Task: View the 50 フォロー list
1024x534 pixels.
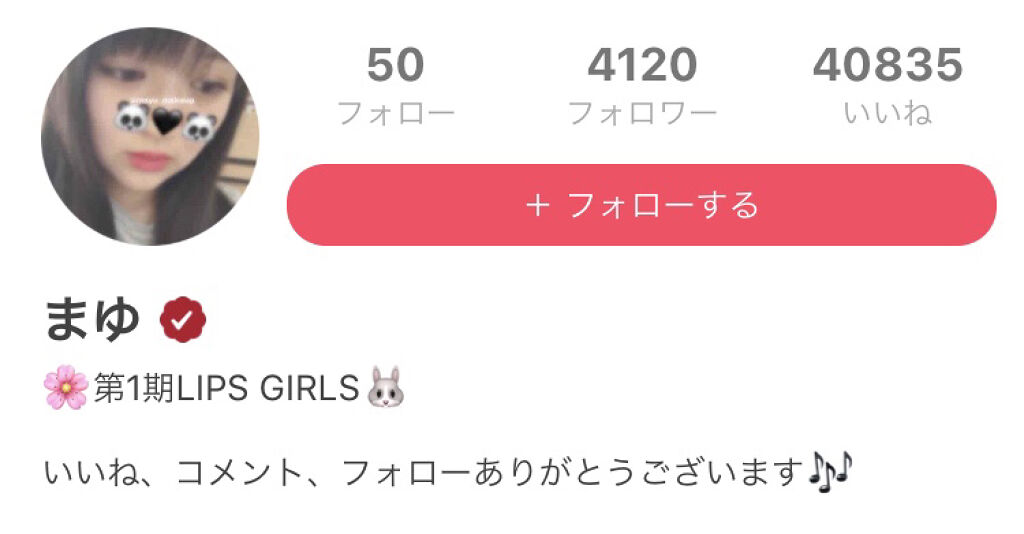Action: pyautogui.click(x=395, y=87)
